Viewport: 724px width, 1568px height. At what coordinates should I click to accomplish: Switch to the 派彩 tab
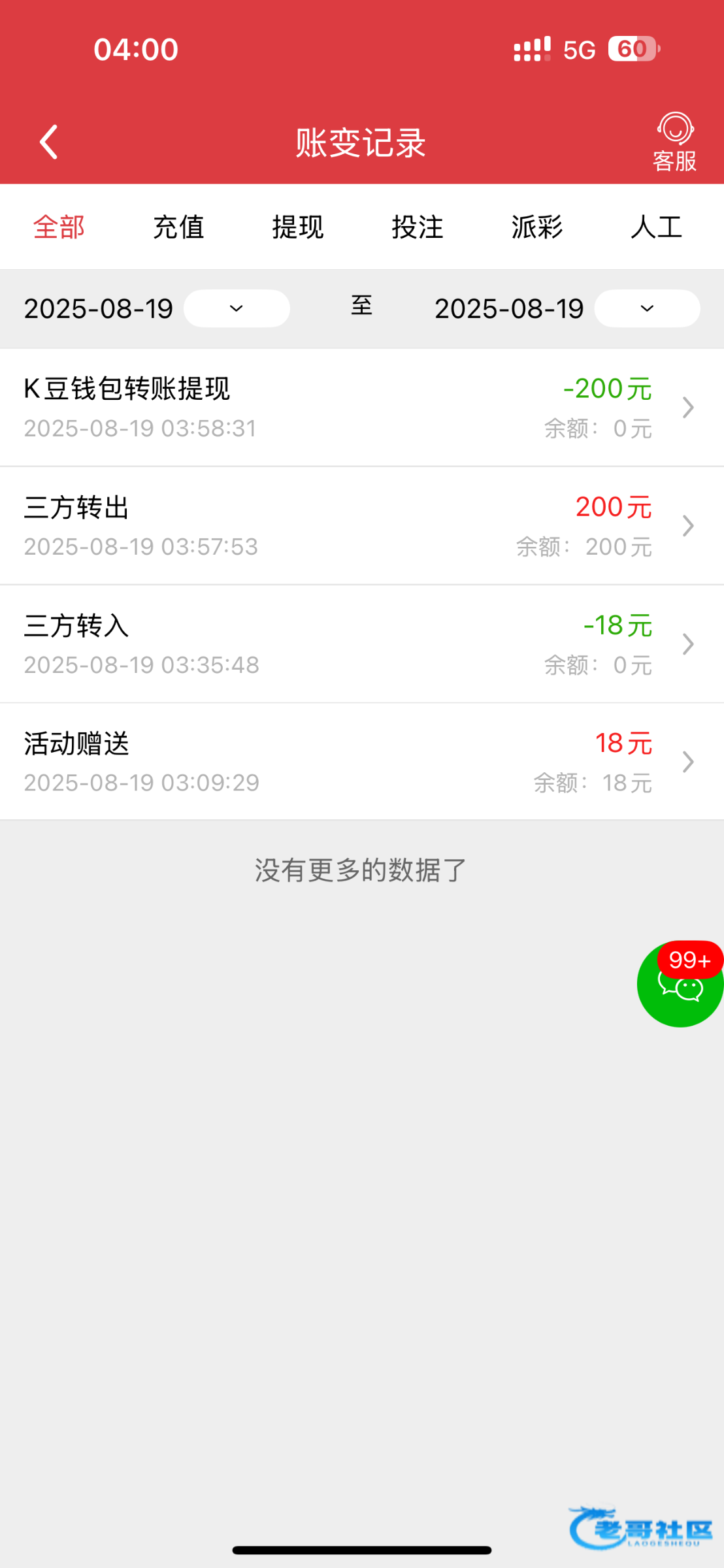[537, 227]
